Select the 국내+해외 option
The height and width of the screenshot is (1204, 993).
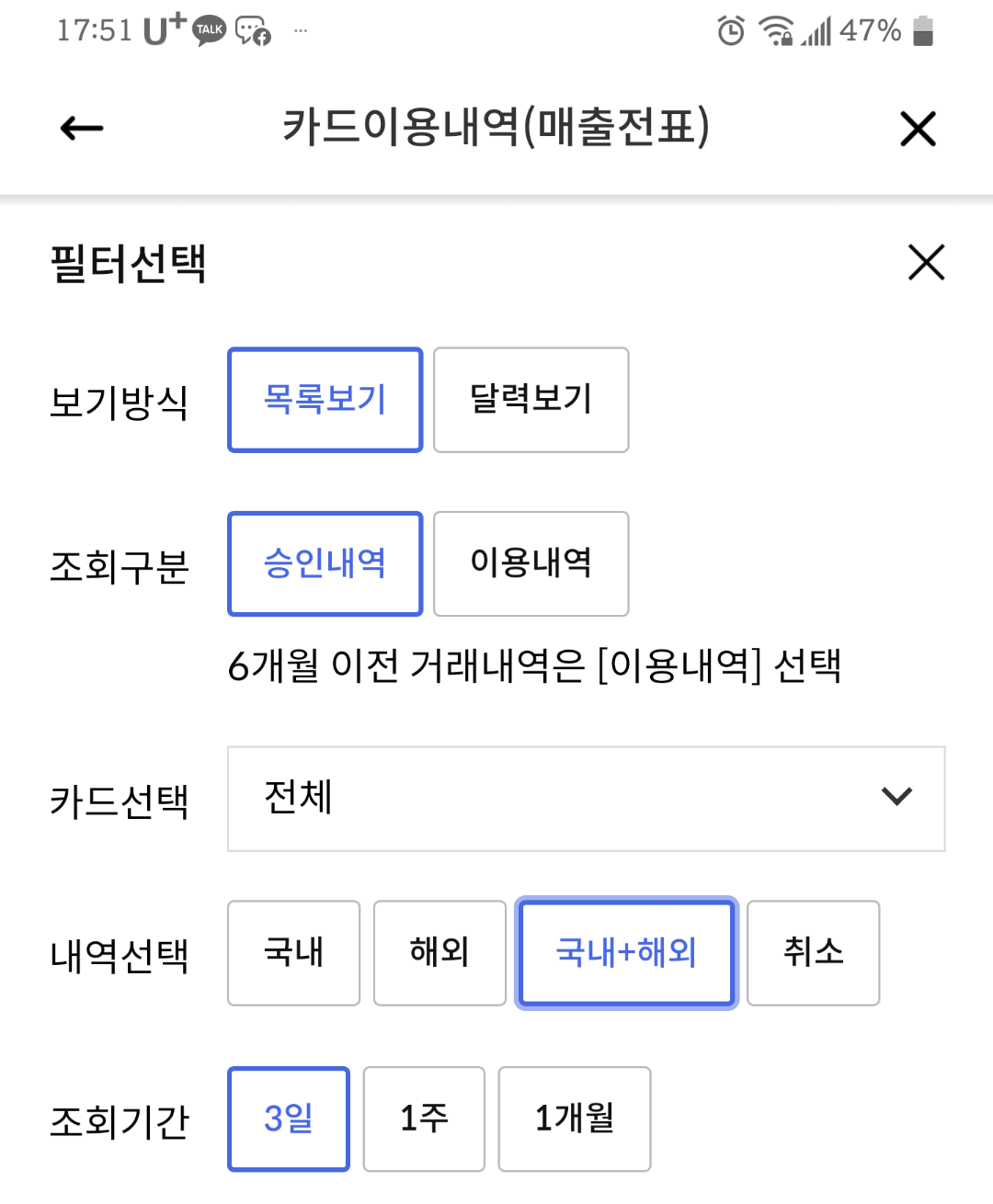pos(627,953)
